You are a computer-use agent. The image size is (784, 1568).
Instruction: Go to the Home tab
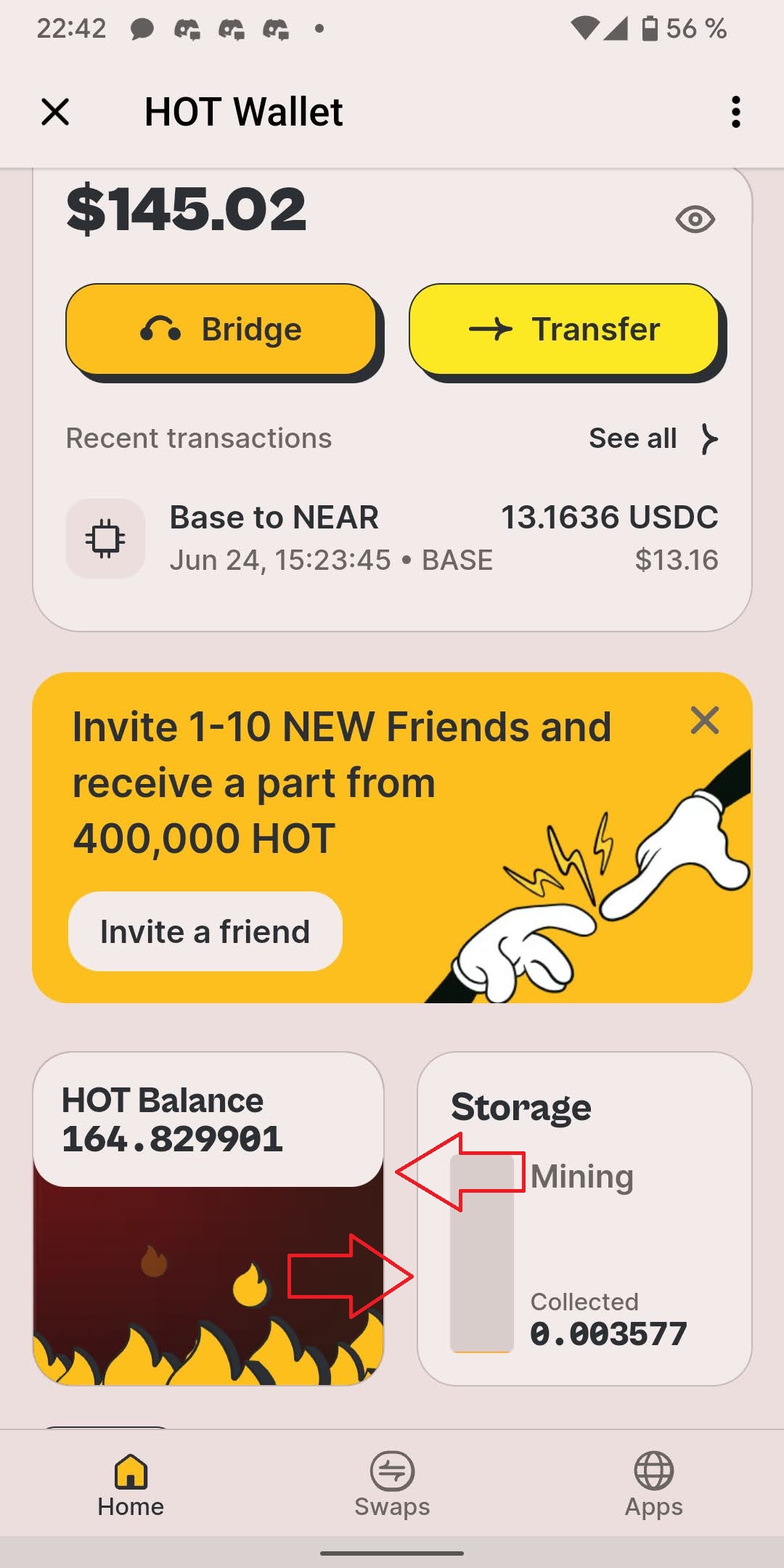click(131, 1485)
